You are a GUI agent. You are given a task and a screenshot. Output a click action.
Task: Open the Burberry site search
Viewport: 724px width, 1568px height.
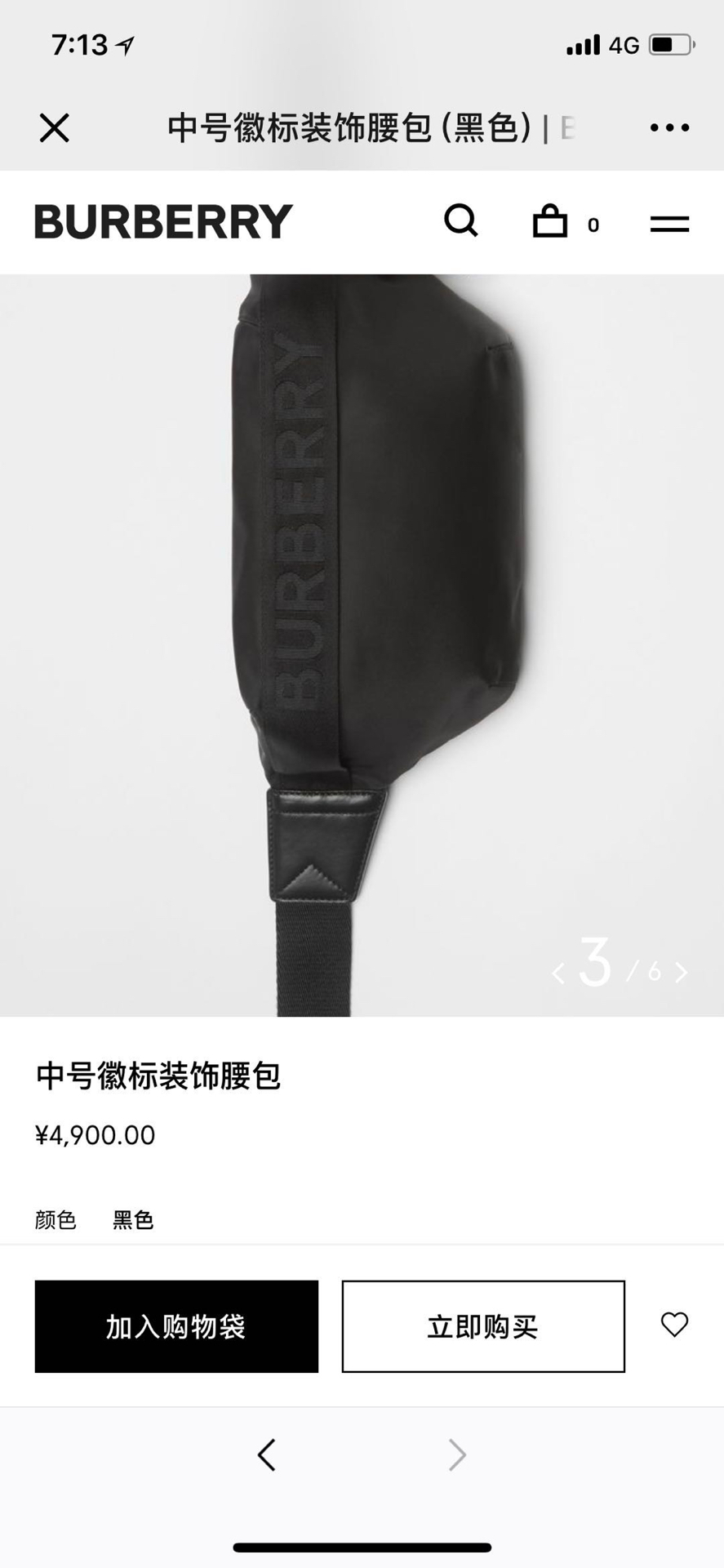[x=461, y=221]
